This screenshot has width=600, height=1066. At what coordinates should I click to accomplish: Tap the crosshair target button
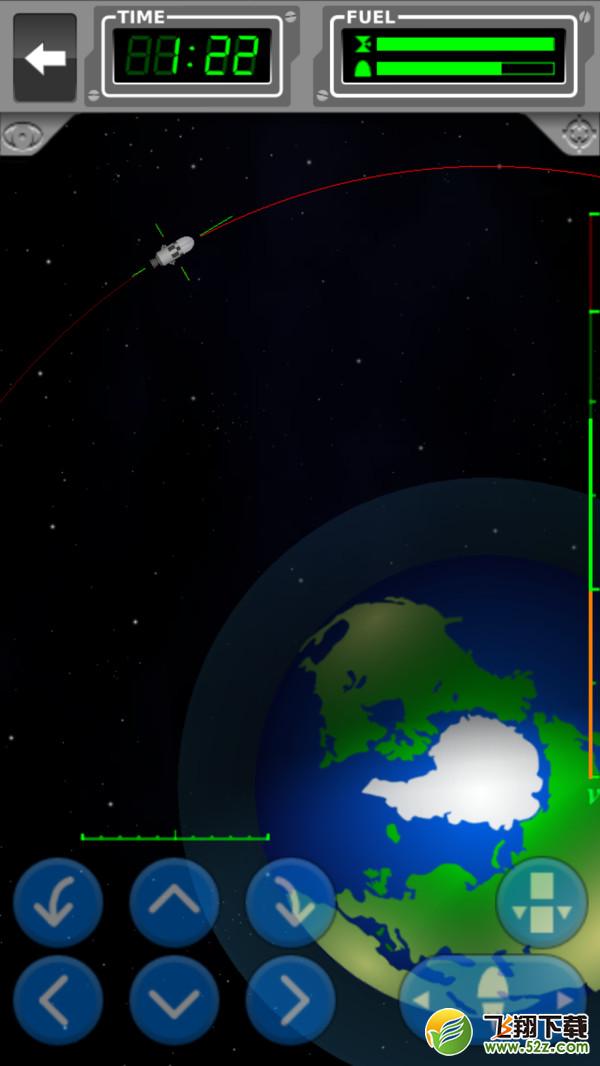tap(580, 133)
